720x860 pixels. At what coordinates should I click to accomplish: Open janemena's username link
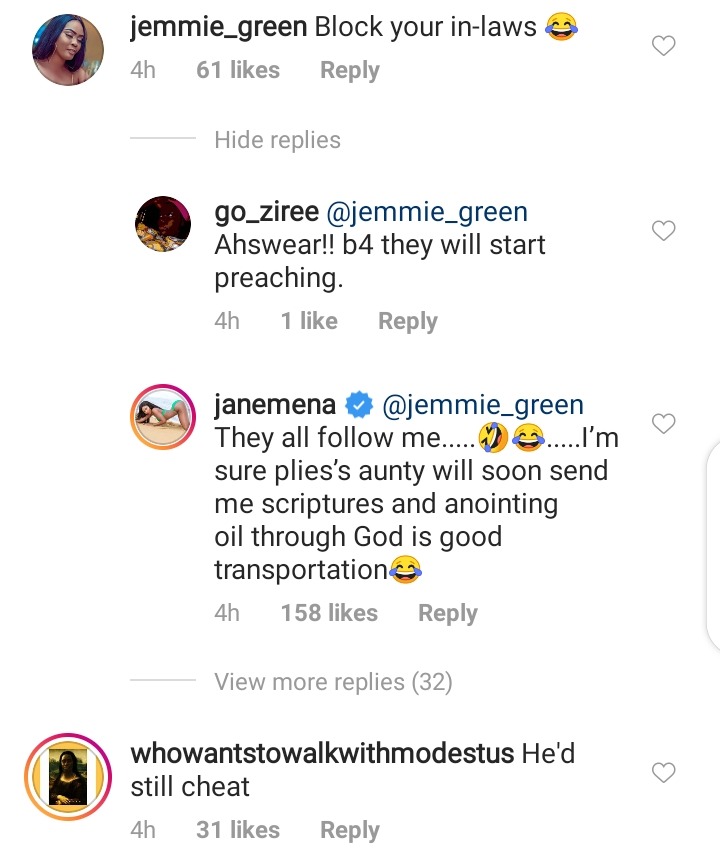(275, 405)
